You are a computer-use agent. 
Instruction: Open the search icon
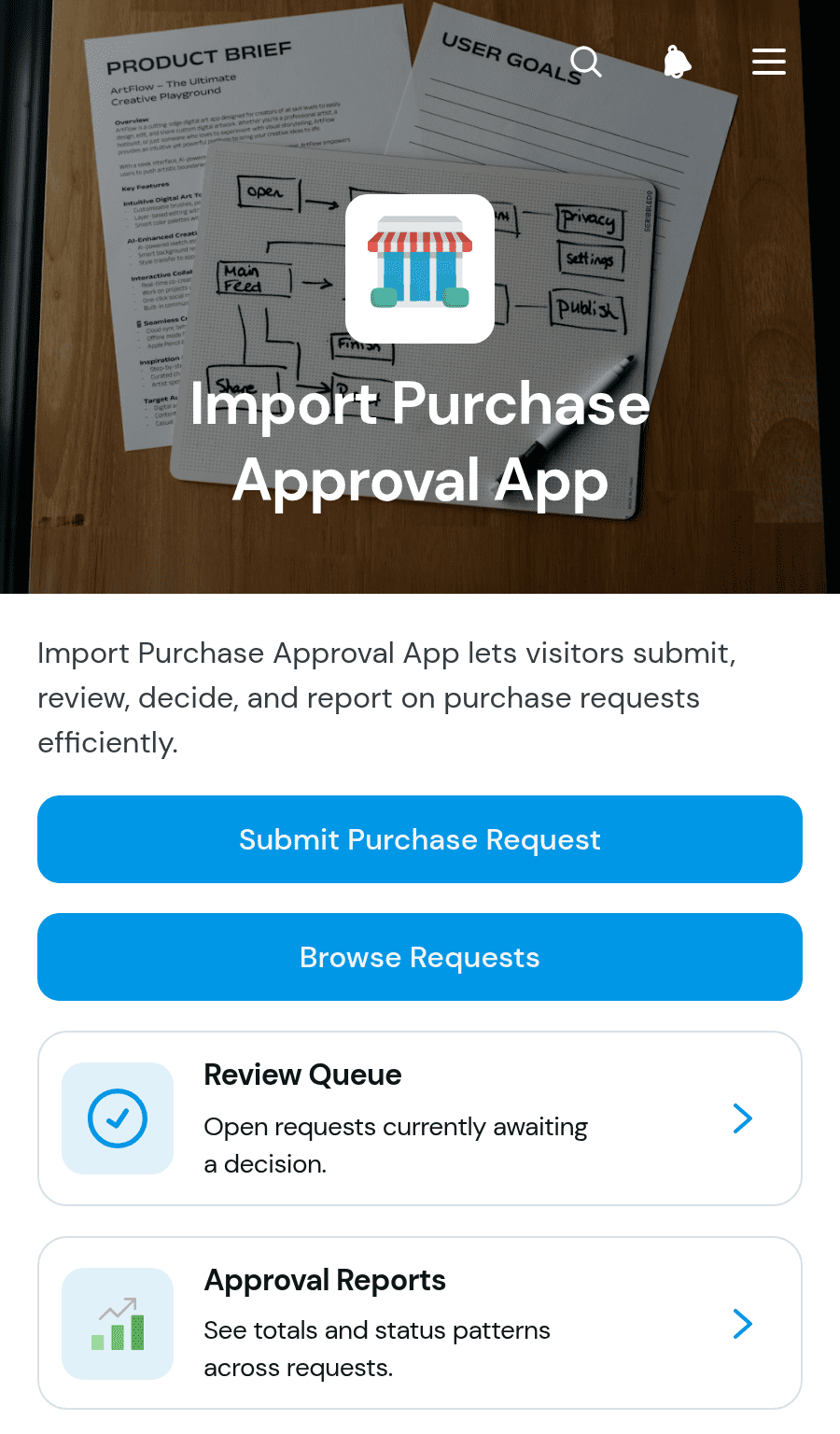click(x=586, y=62)
